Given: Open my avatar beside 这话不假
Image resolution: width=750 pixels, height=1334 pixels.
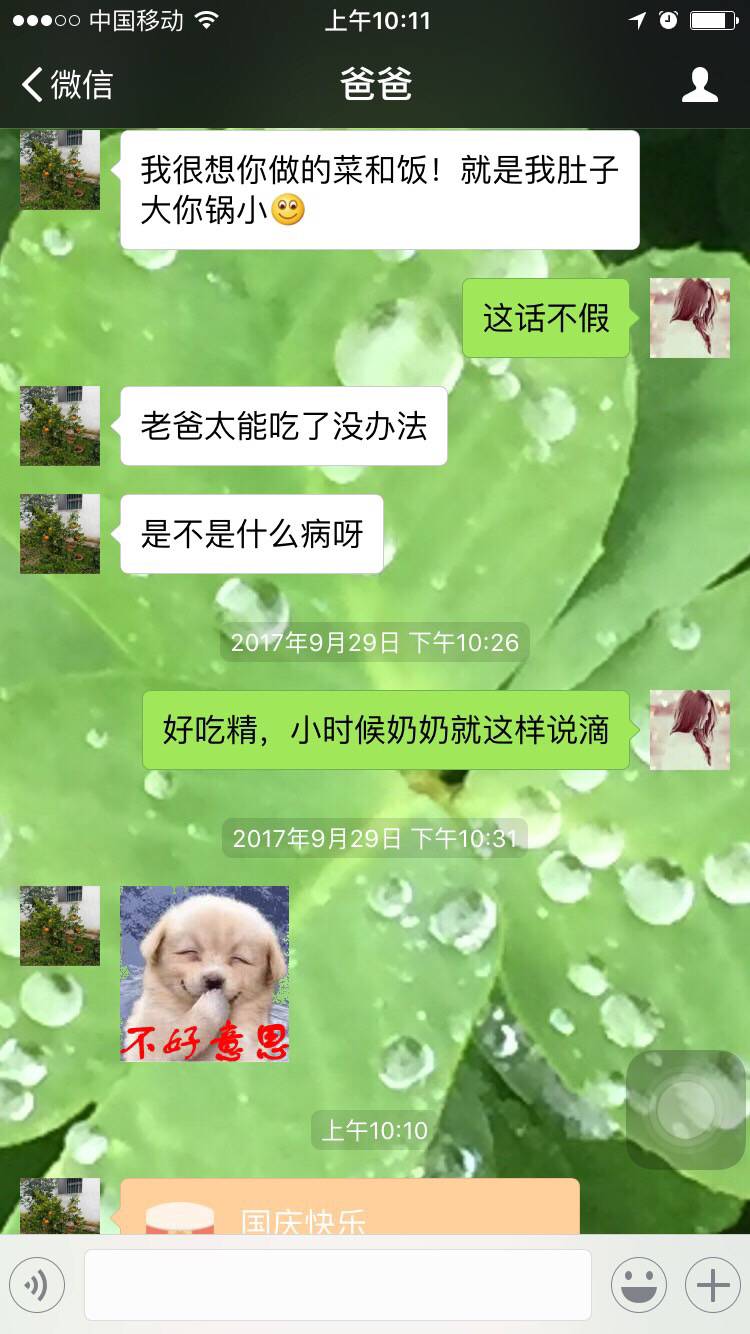Looking at the screenshot, I should pyautogui.click(x=689, y=318).
